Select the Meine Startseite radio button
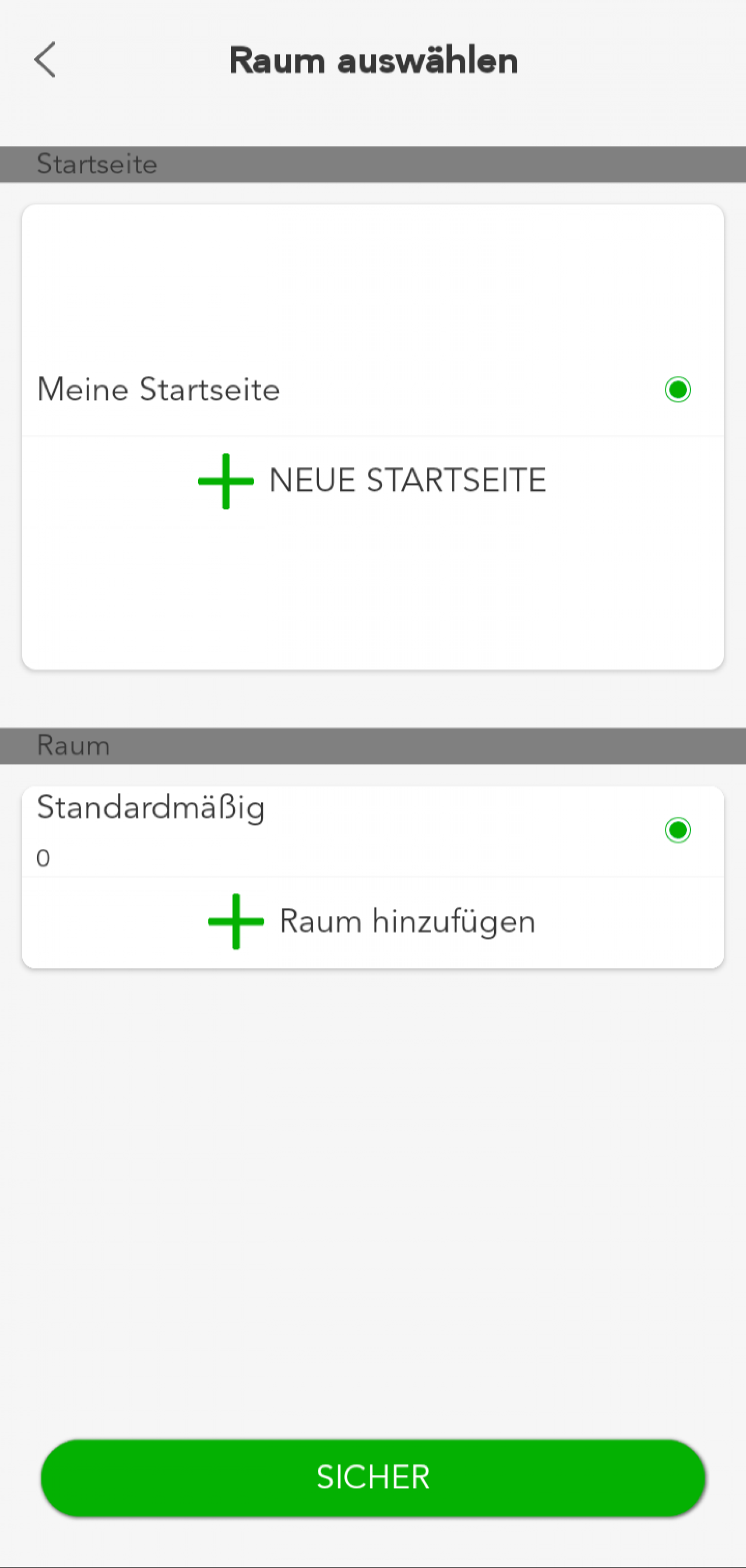Viewport: 746px width, 1568px height. [678, 389]
